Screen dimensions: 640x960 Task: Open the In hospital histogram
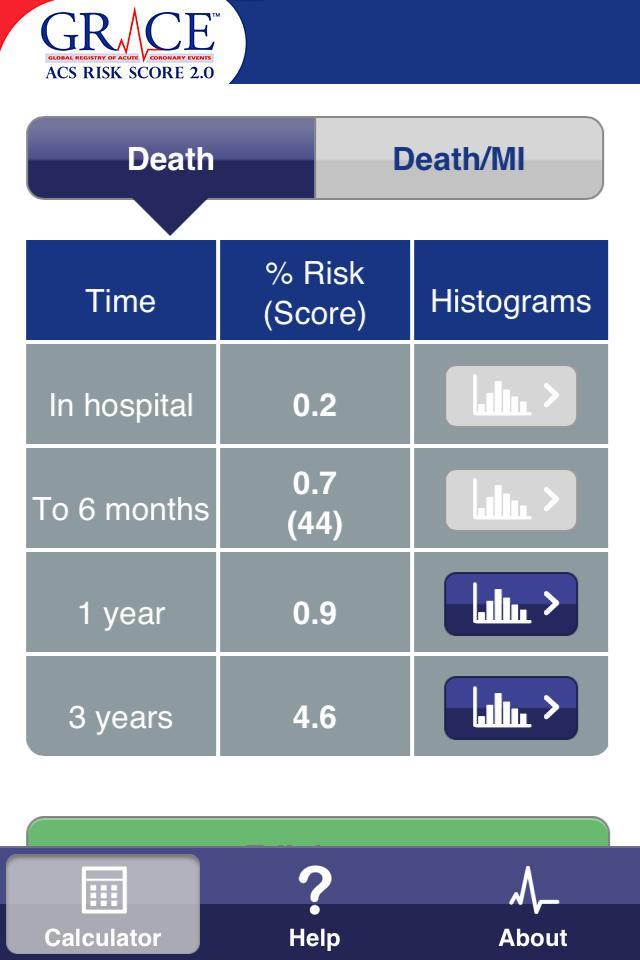511,396
